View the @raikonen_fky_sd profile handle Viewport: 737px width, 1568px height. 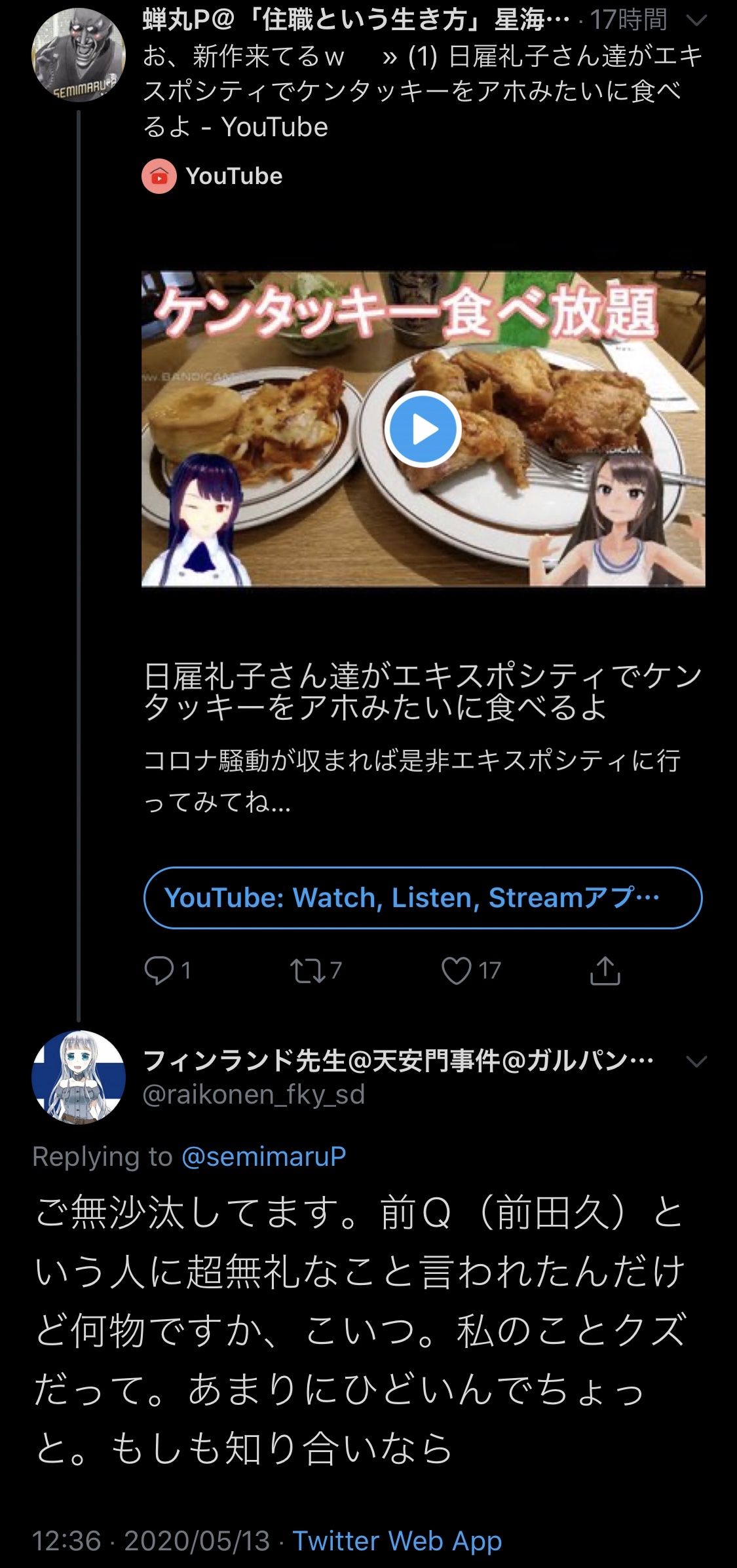(254, 1094)
